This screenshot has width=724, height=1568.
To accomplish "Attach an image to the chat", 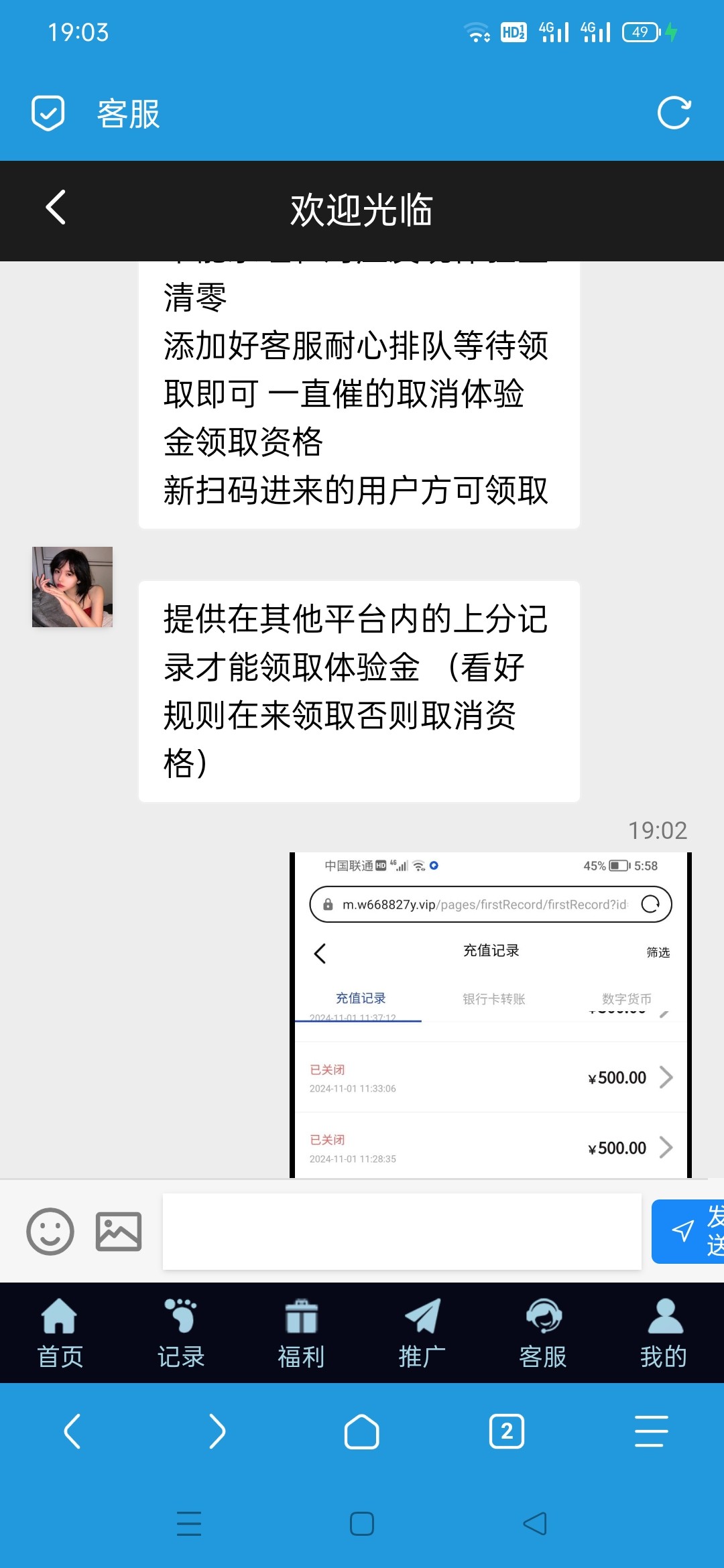I will point(119,1232).
